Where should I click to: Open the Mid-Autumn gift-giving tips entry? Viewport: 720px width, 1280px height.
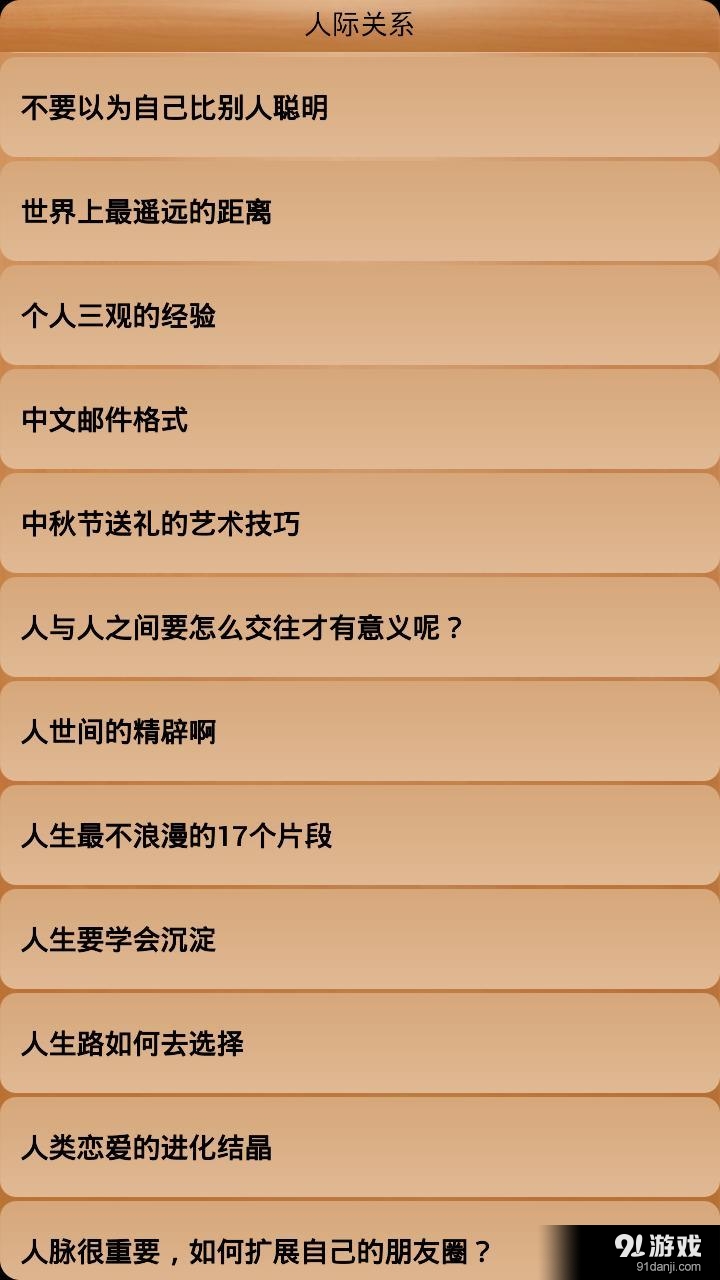(360, 524)
